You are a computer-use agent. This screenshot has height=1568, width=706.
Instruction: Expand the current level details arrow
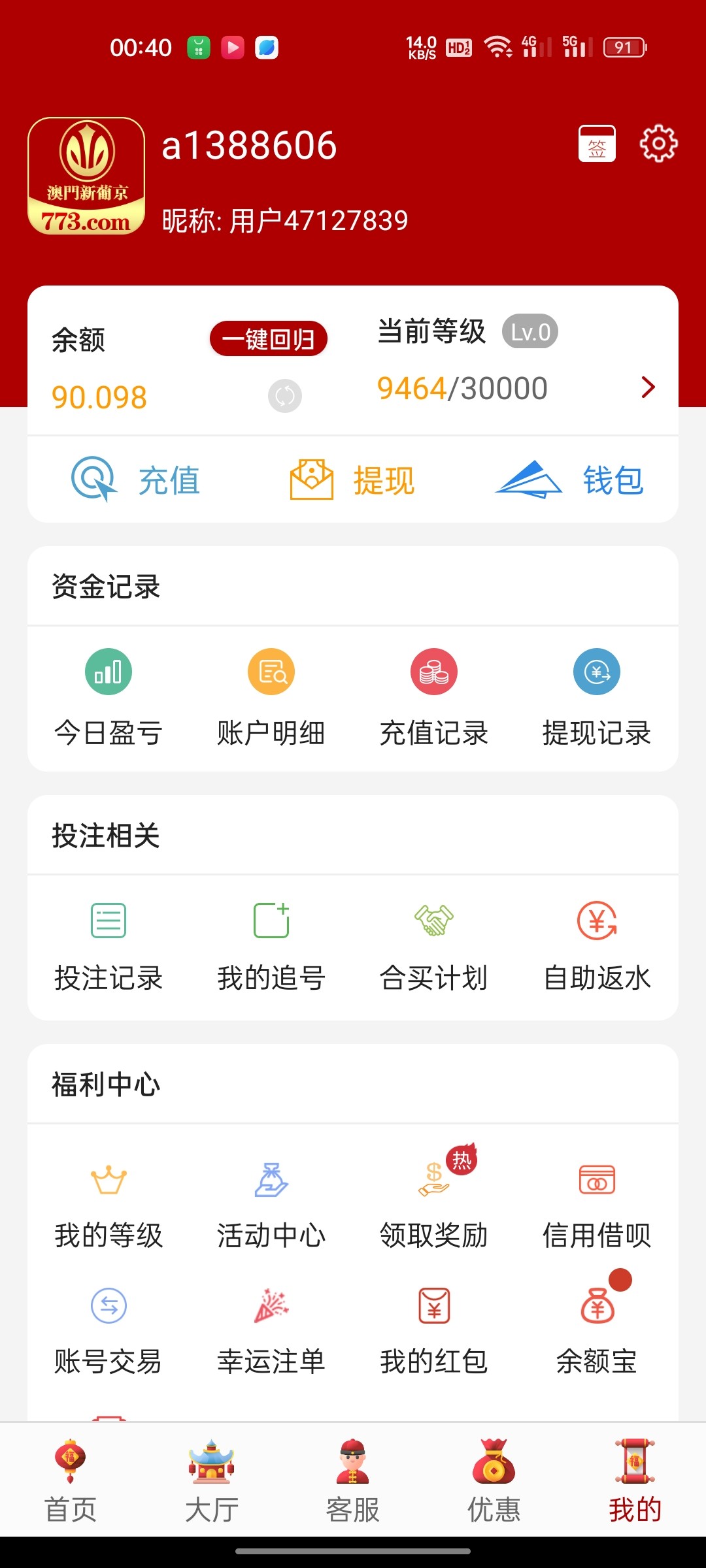click(648, 387)
